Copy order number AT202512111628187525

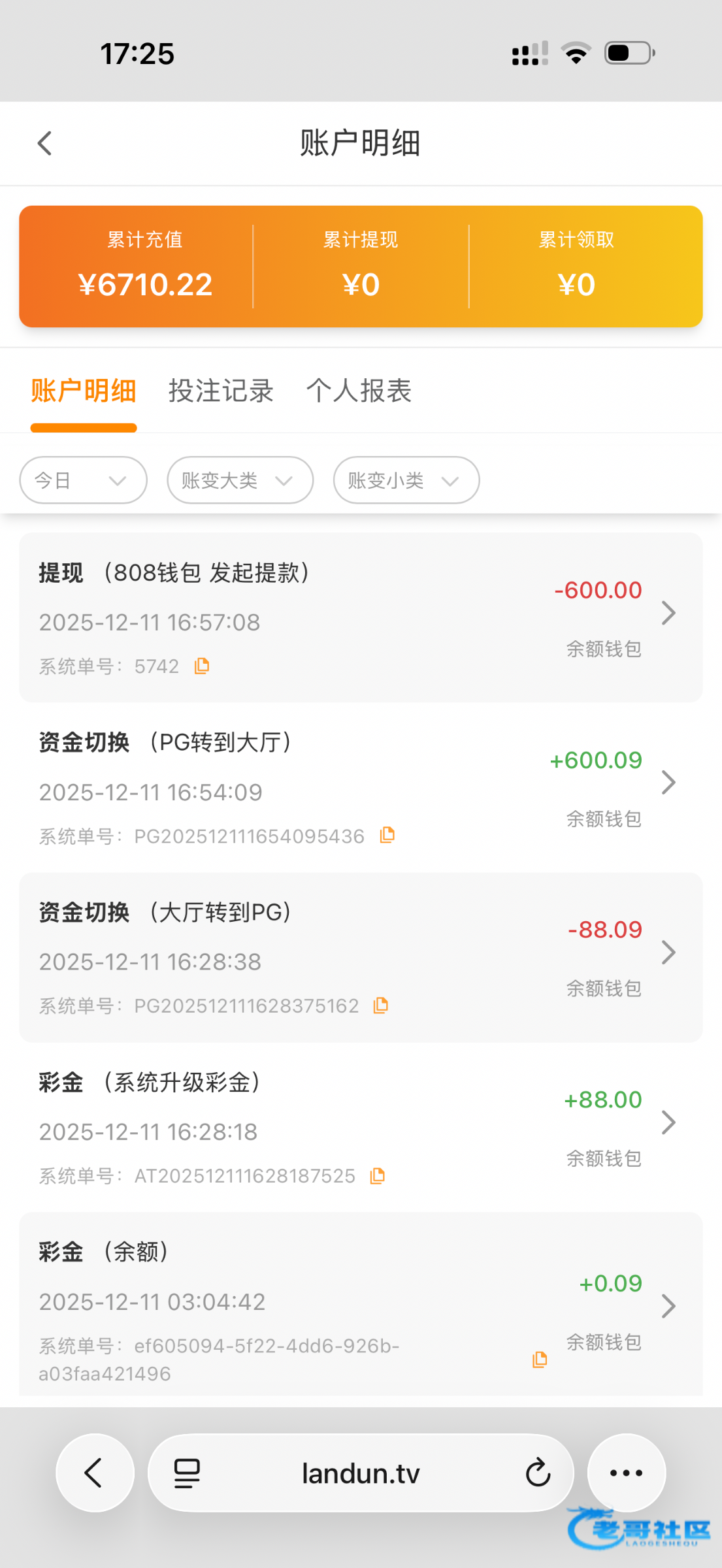coord(377,1176)
